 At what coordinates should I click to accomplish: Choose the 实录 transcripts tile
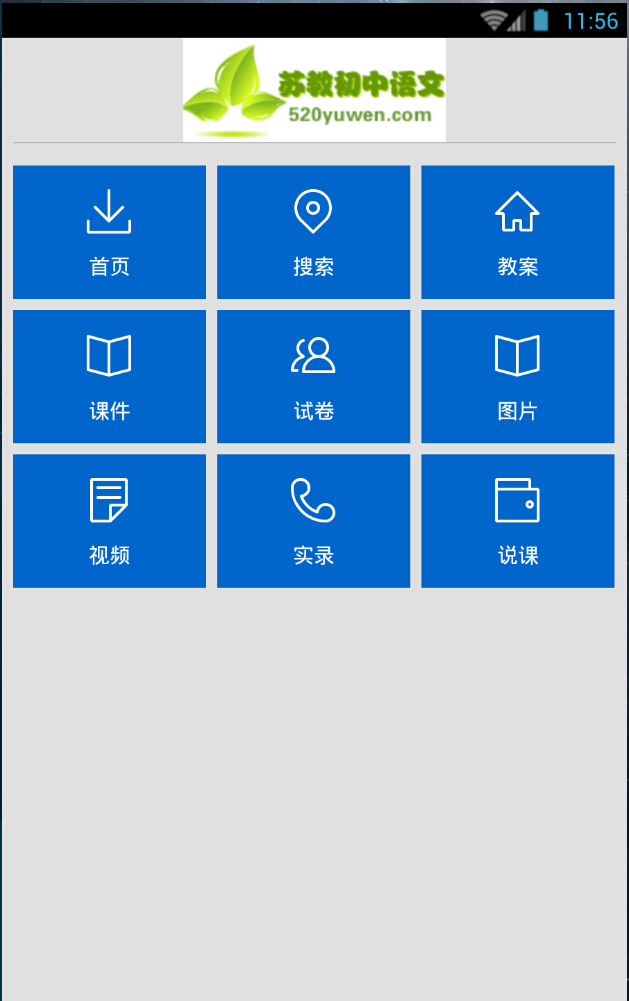[x=313, y=521]
